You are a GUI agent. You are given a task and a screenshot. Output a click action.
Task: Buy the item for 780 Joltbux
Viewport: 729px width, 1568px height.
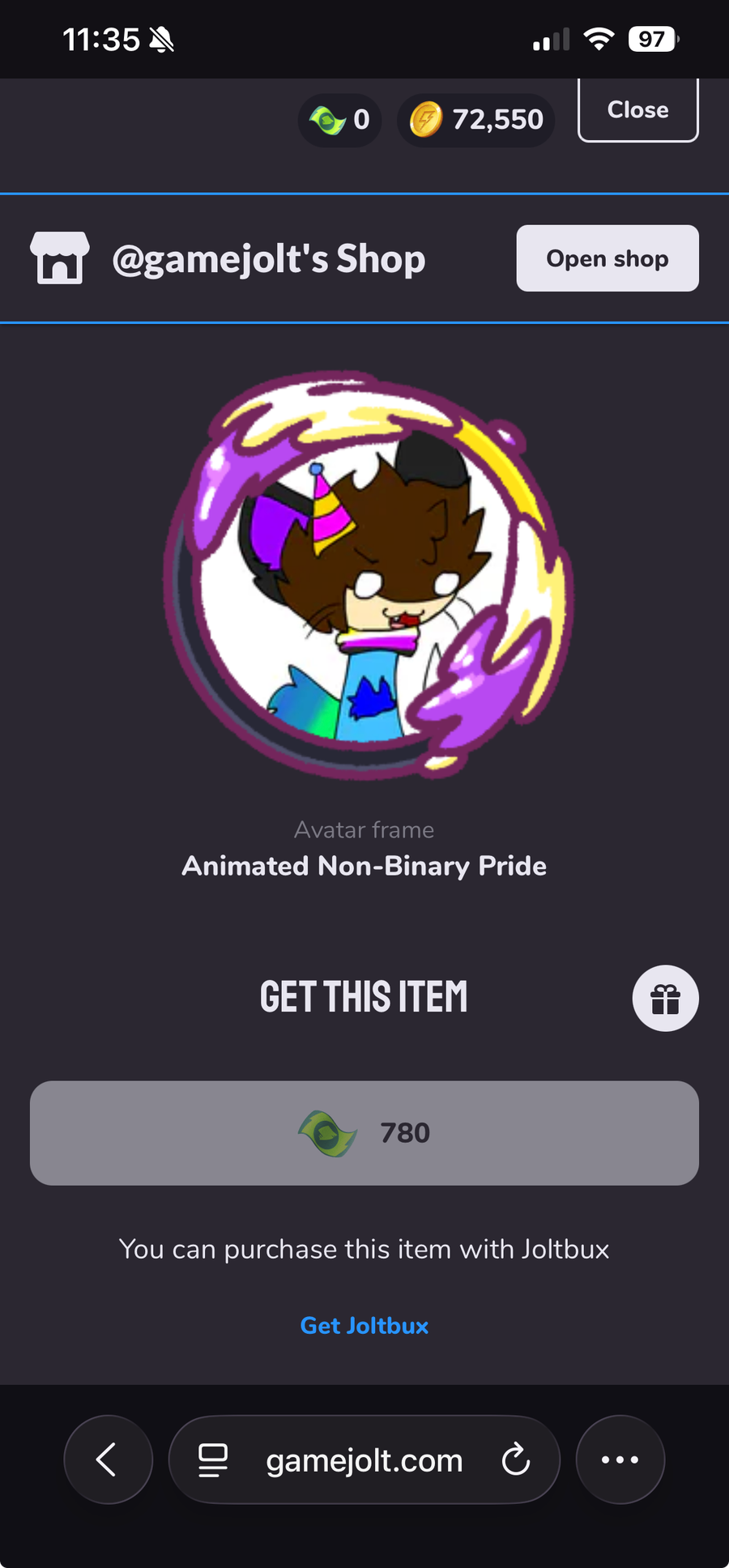pos(364,1132)
